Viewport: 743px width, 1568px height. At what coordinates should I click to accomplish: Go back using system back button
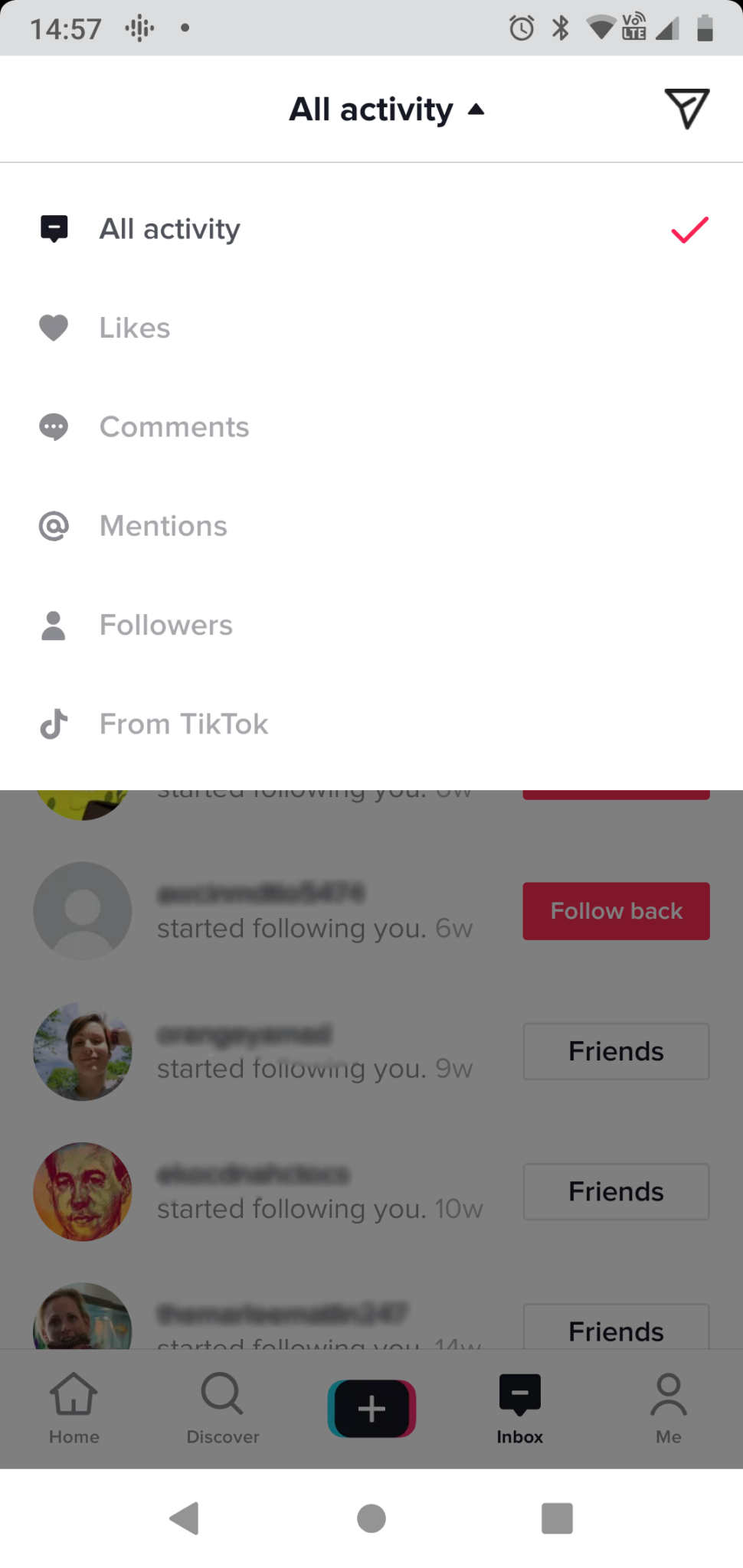pos(185,1518)
